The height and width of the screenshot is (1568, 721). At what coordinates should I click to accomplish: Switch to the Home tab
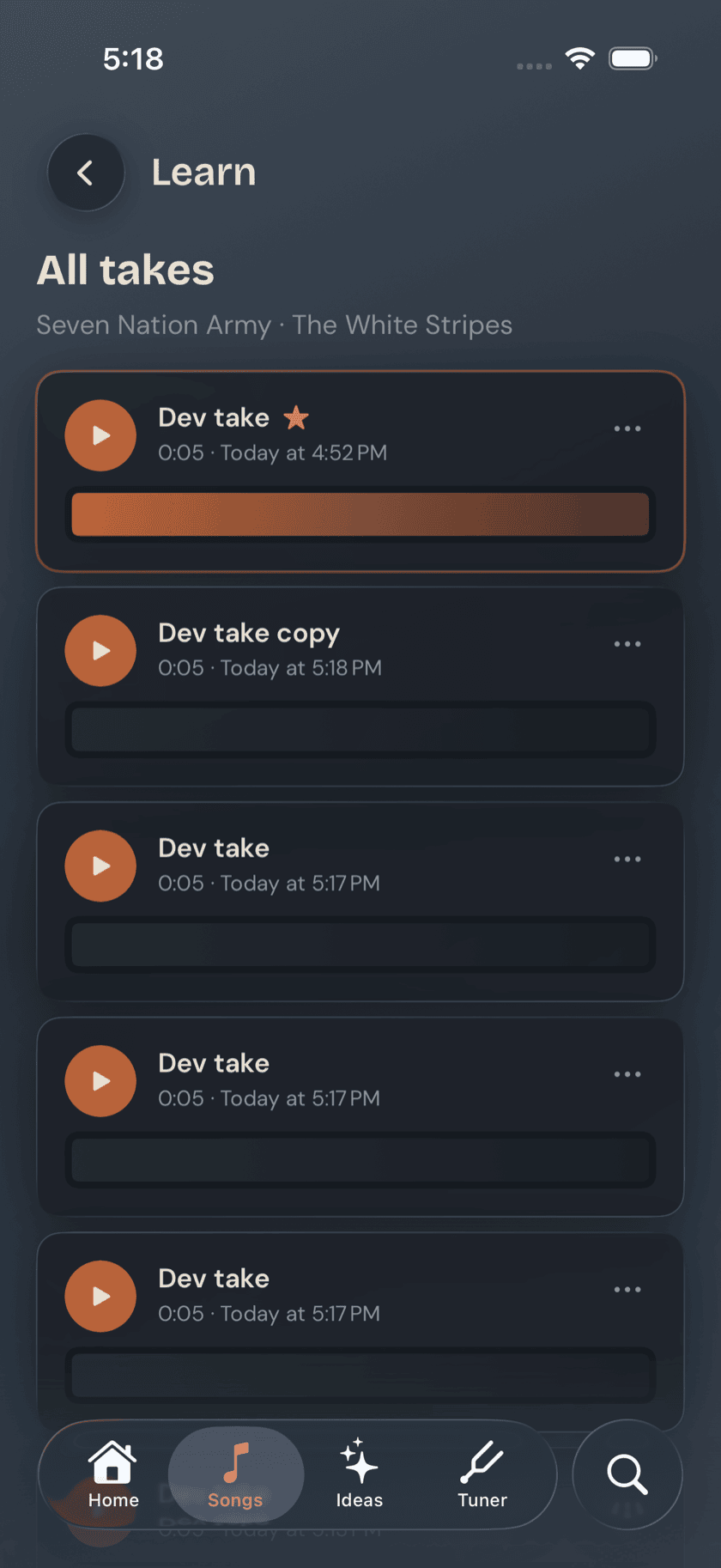[x=113, y=1475]
